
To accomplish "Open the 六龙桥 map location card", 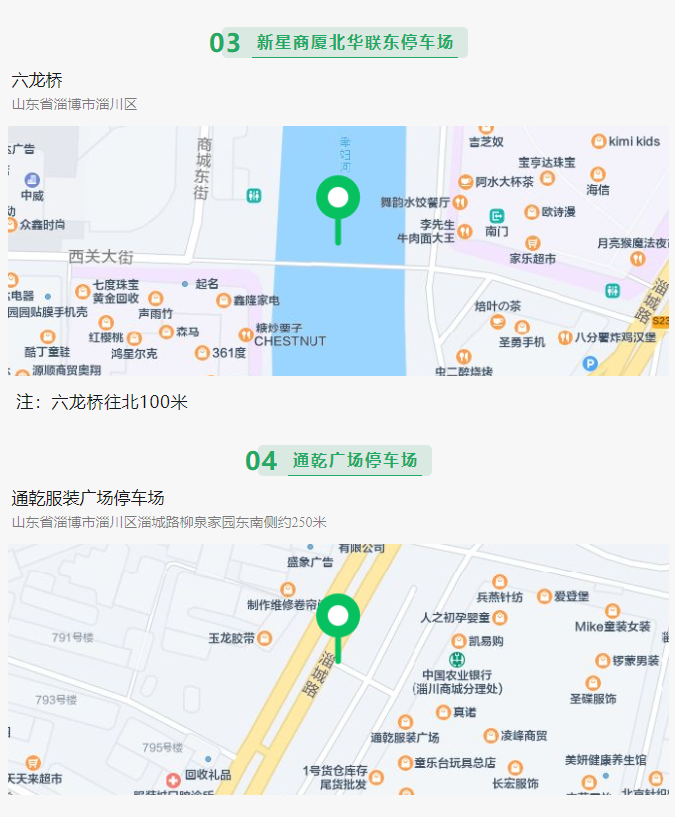I will pos(338,250).
